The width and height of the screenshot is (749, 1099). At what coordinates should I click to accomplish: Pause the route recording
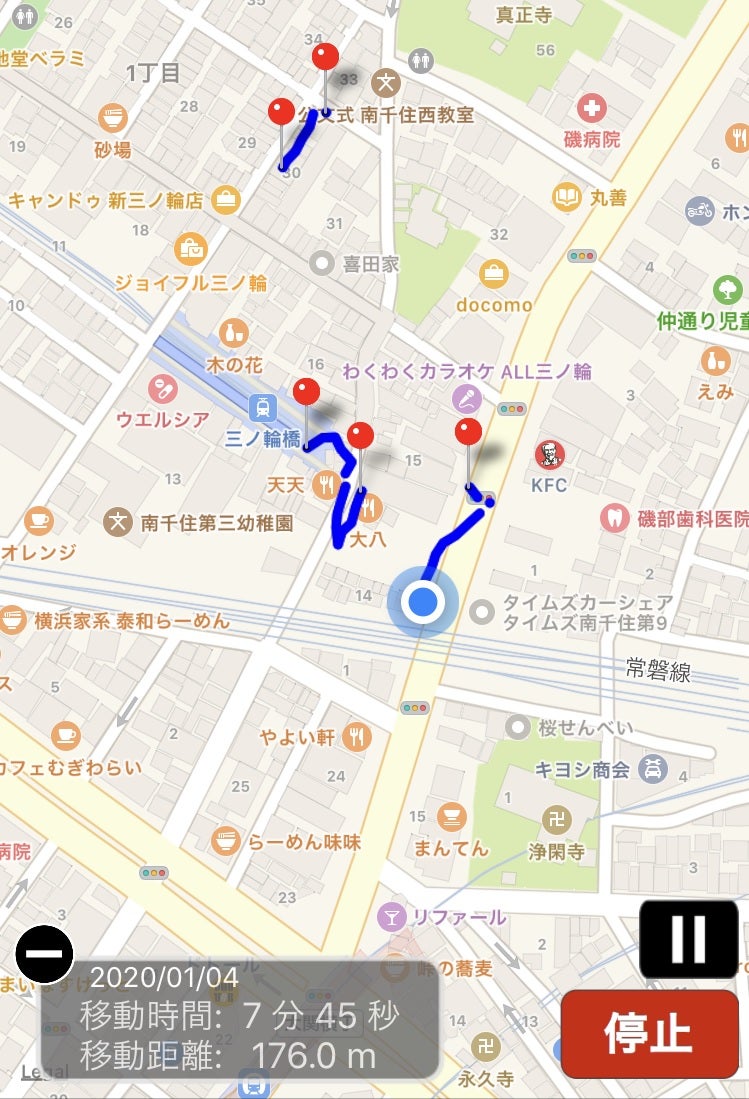[688, 939]
